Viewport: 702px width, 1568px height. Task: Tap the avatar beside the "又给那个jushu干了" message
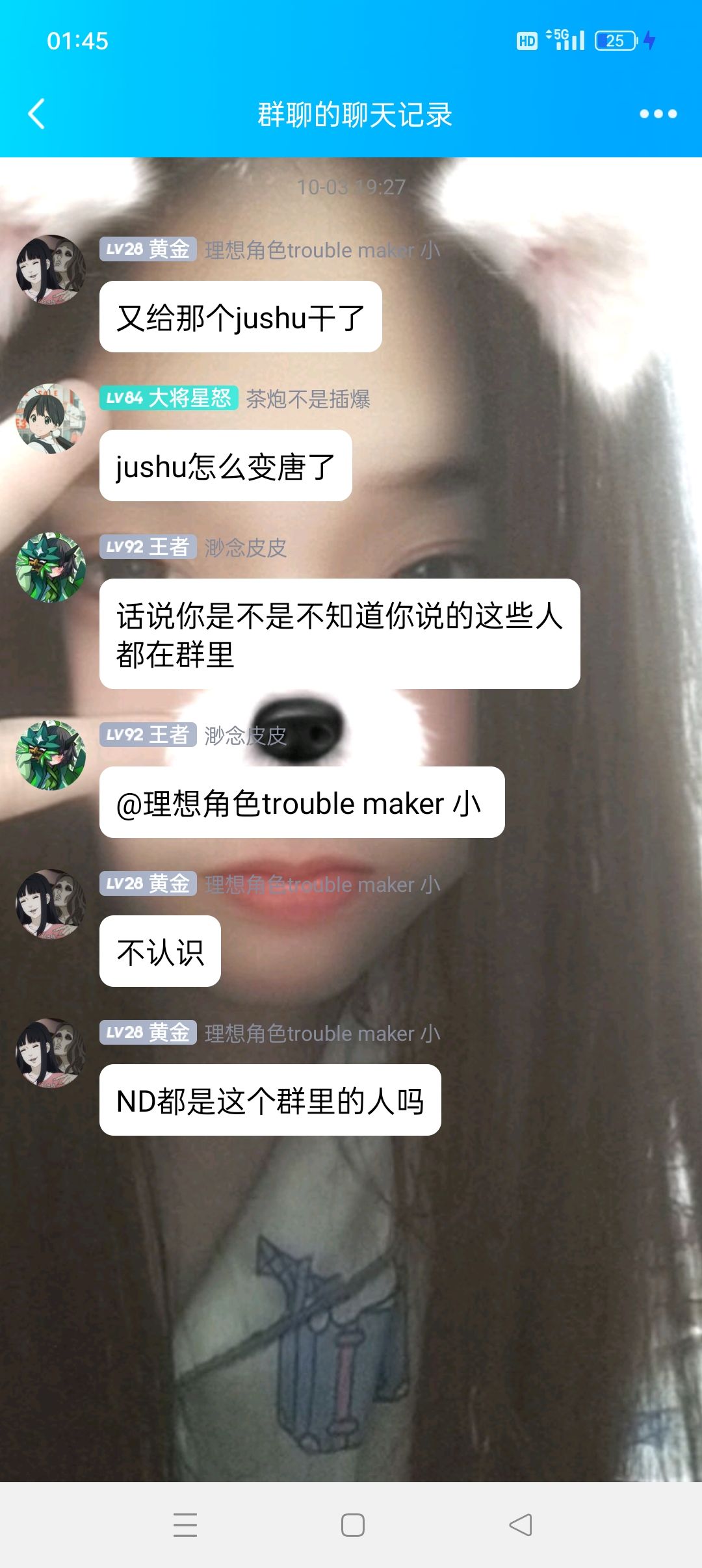click(51, 270)
